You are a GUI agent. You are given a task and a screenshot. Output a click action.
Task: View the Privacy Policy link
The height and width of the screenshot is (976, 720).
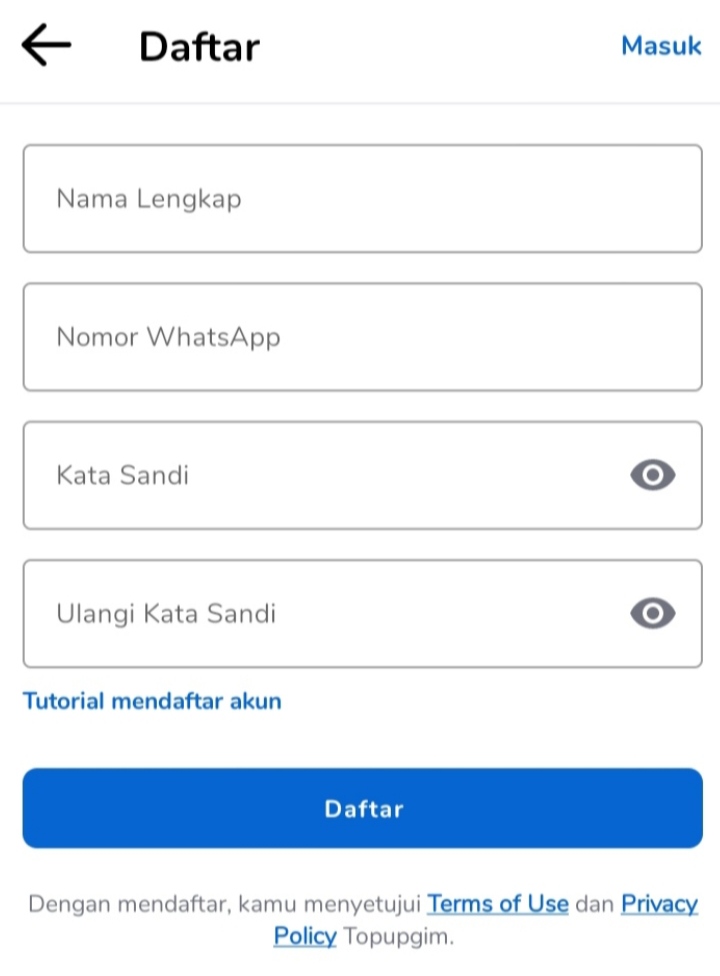coord(658,904)
